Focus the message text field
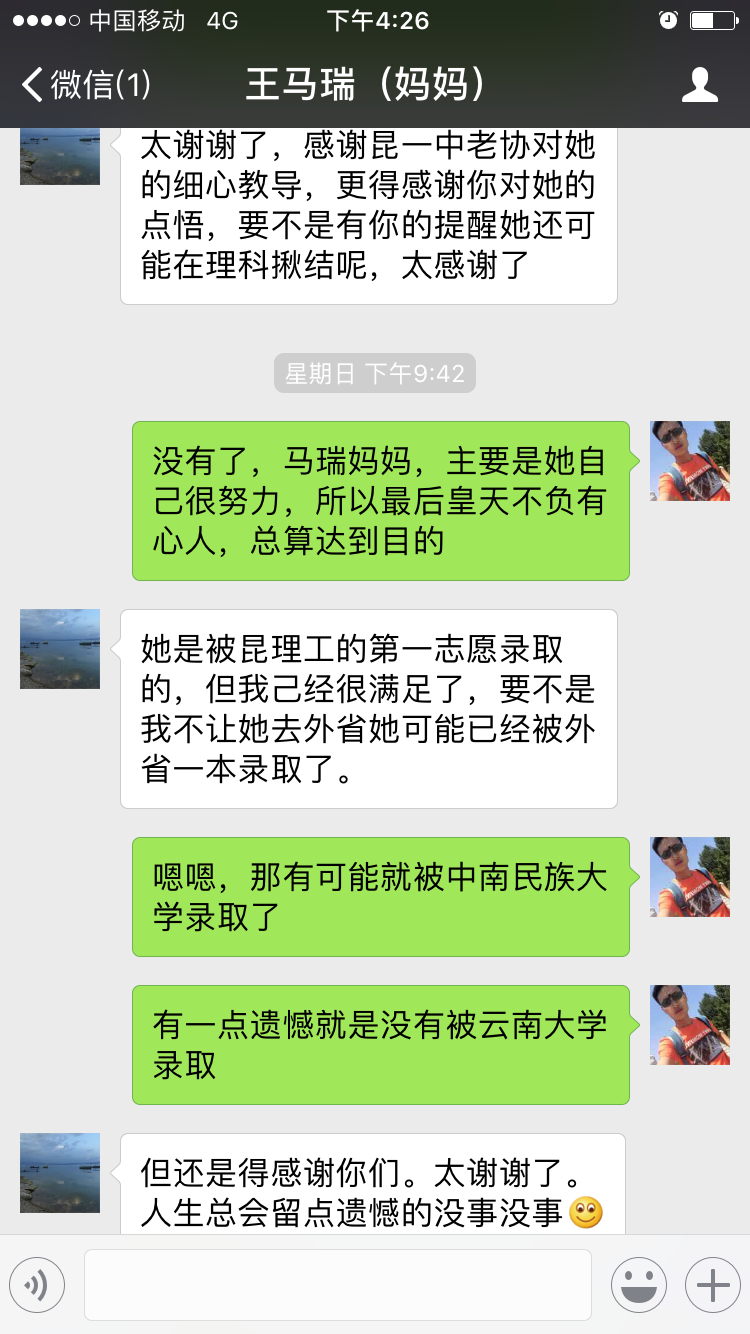750x1334 pixels. pyautogui.click(x=337, y=1285)
